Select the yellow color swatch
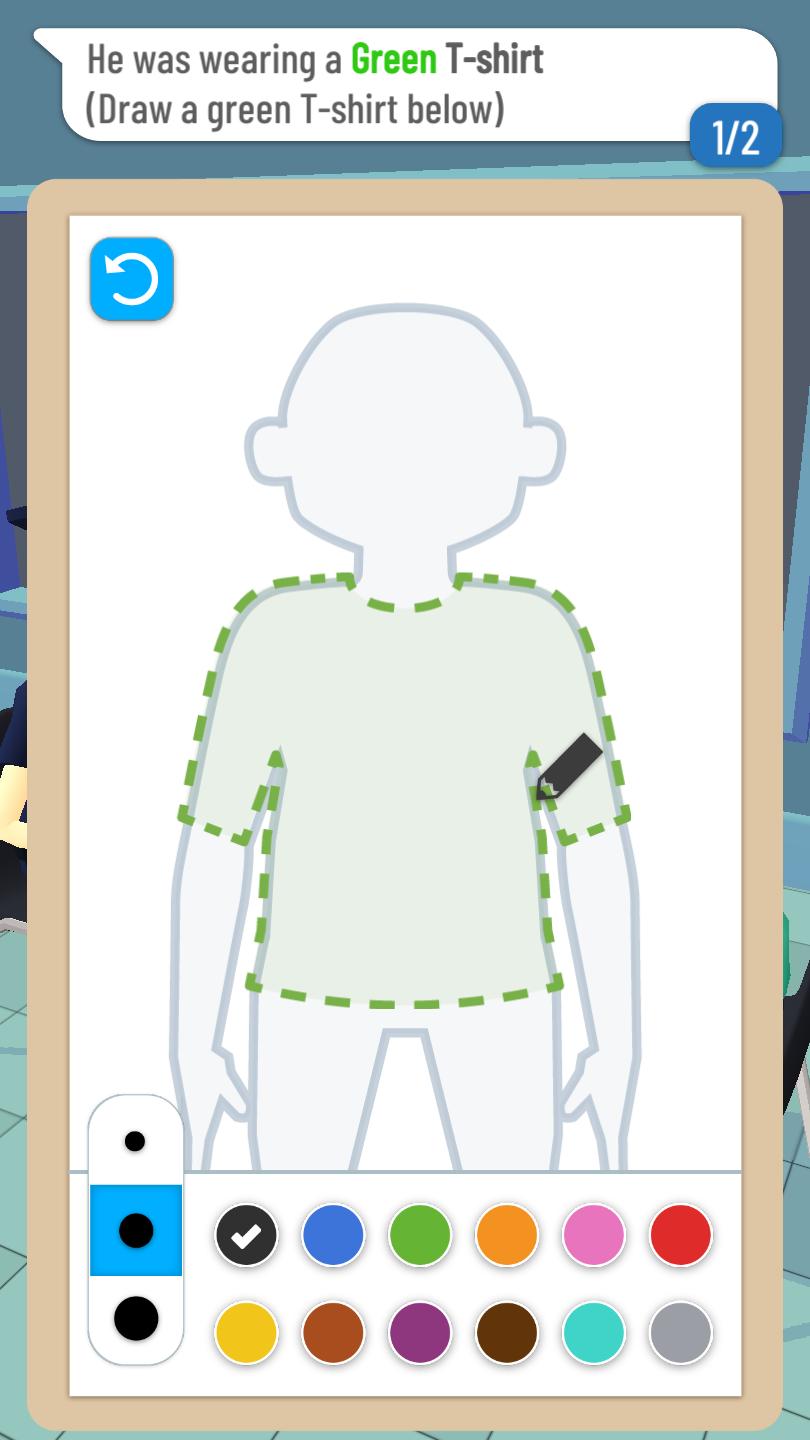Image resolution: width=810 pixels, height=1440 pixels. click(x=246, y=1333)
